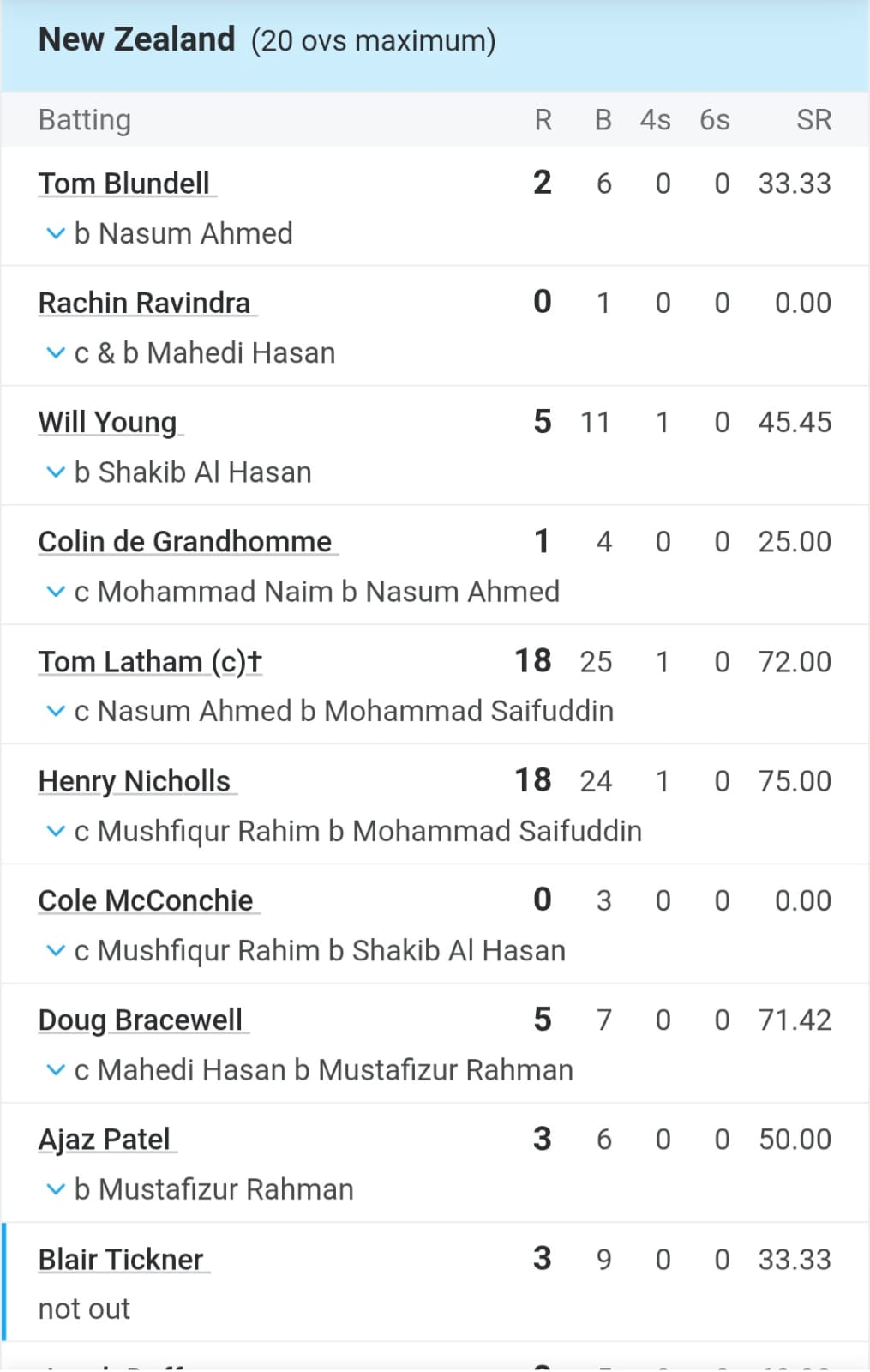Expand Doug Bracewell's dismissal chevron
The height and width of the screenshot is (1372, 870).
(x=56, y=1070)
